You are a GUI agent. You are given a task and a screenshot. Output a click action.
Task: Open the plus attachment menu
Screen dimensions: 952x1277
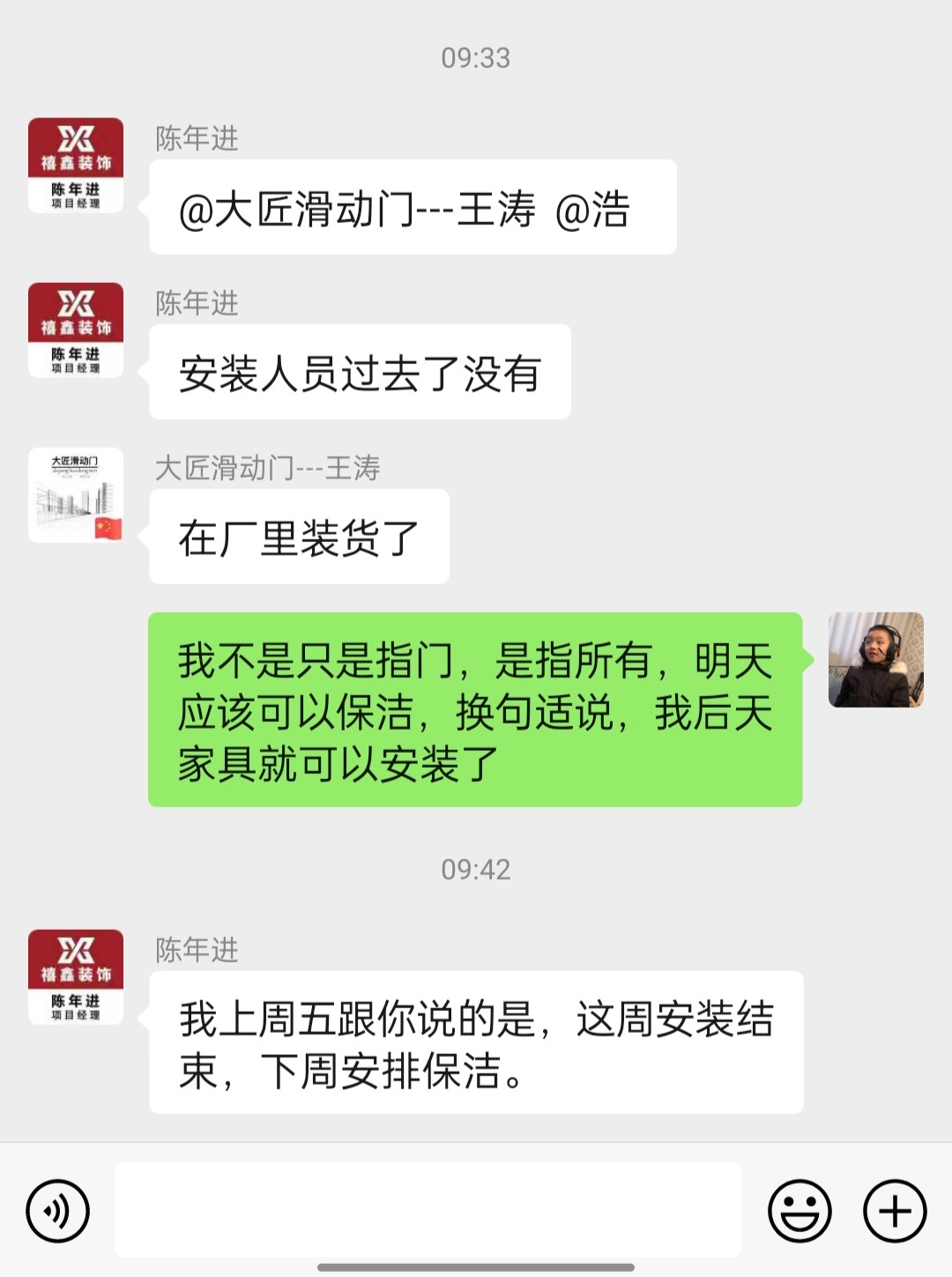click(x=894, y=1211)
